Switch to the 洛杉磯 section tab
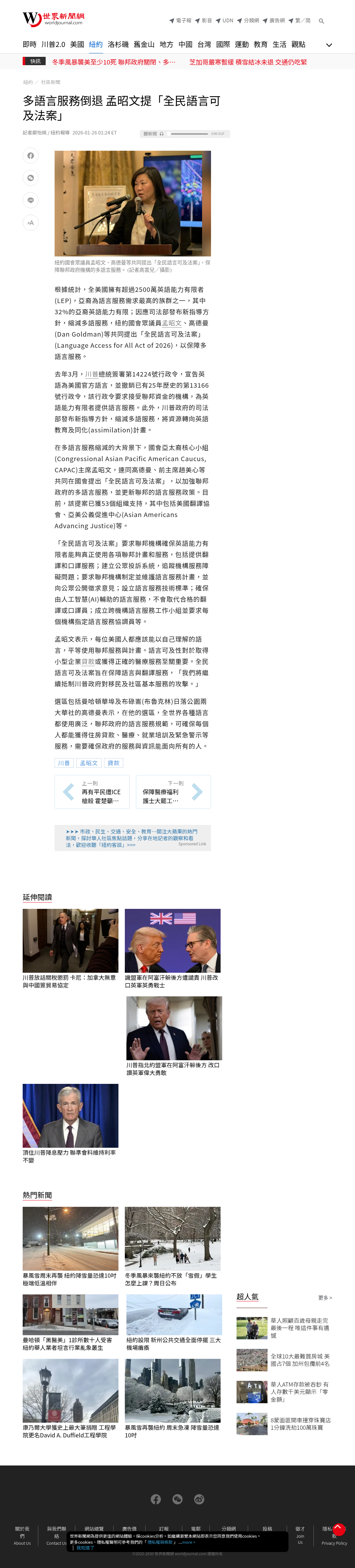 tap(118, 44)
